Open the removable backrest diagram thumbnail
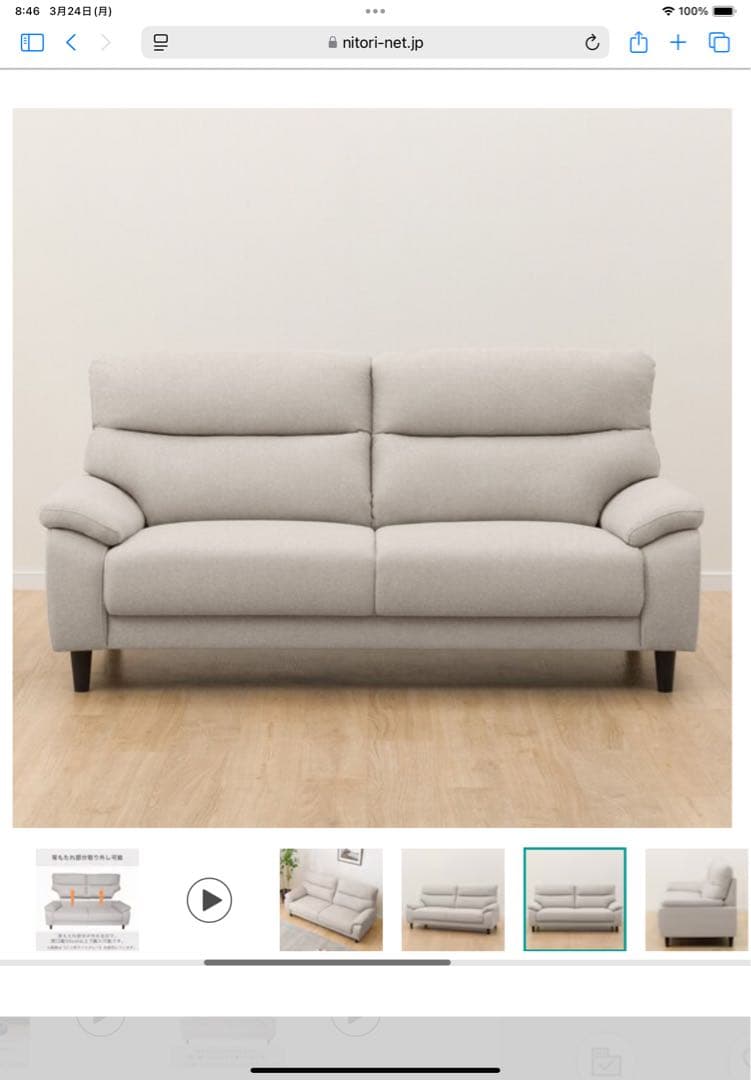Viewport: 751px width, 1080px height. (x=88, y=899)
